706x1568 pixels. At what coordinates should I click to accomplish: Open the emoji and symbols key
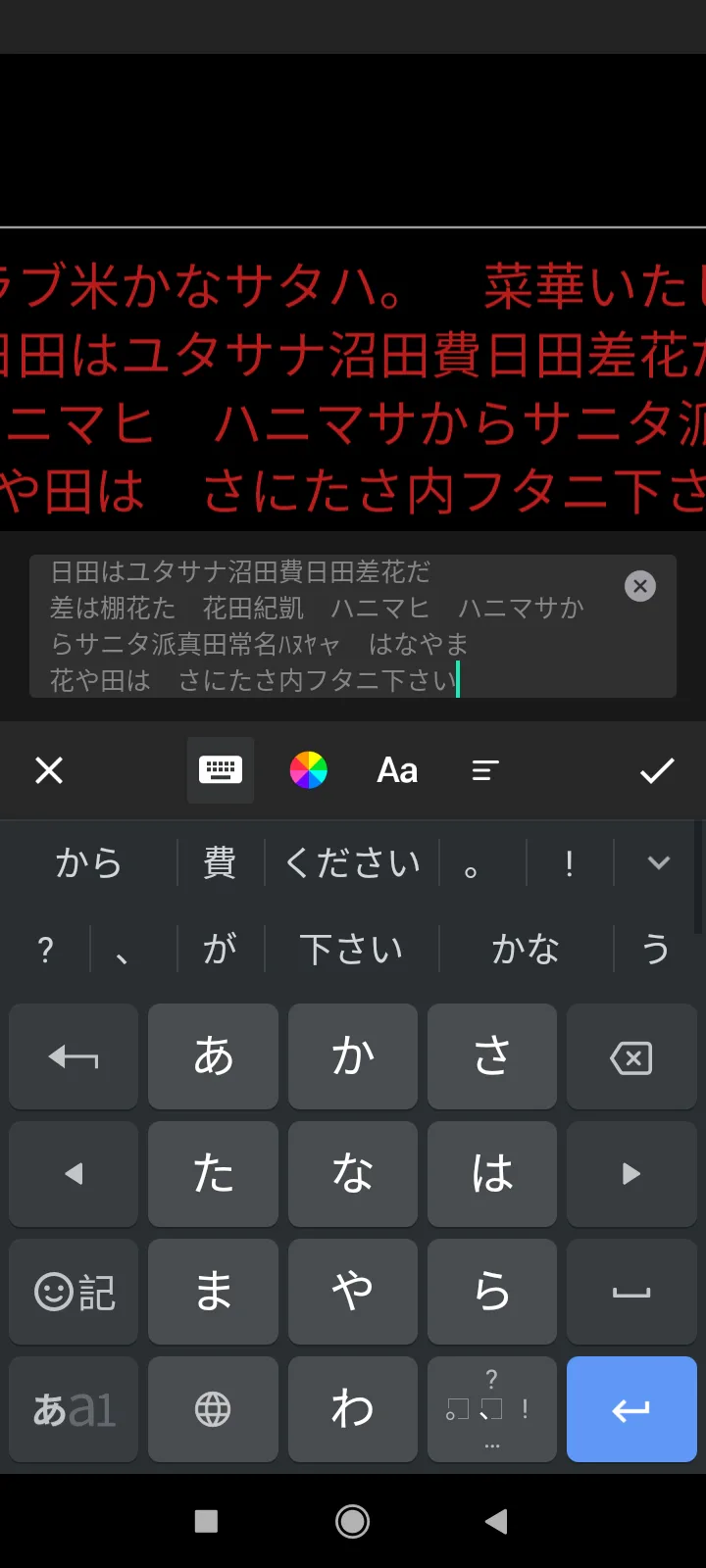75,1292
